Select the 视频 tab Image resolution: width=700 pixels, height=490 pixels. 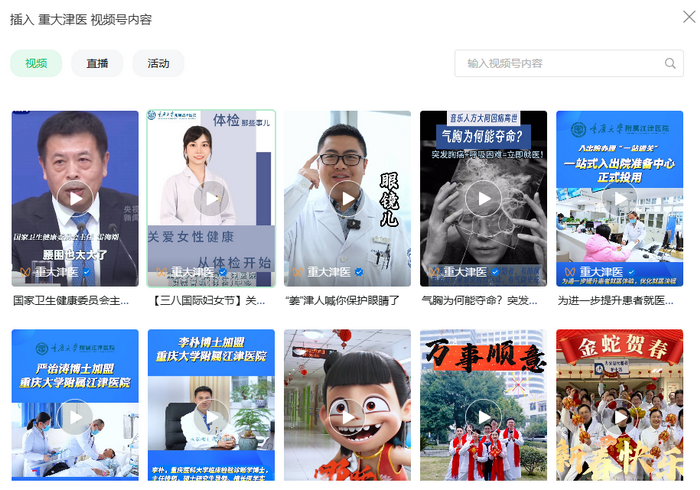pyautogui.click(x=36, y=63)
